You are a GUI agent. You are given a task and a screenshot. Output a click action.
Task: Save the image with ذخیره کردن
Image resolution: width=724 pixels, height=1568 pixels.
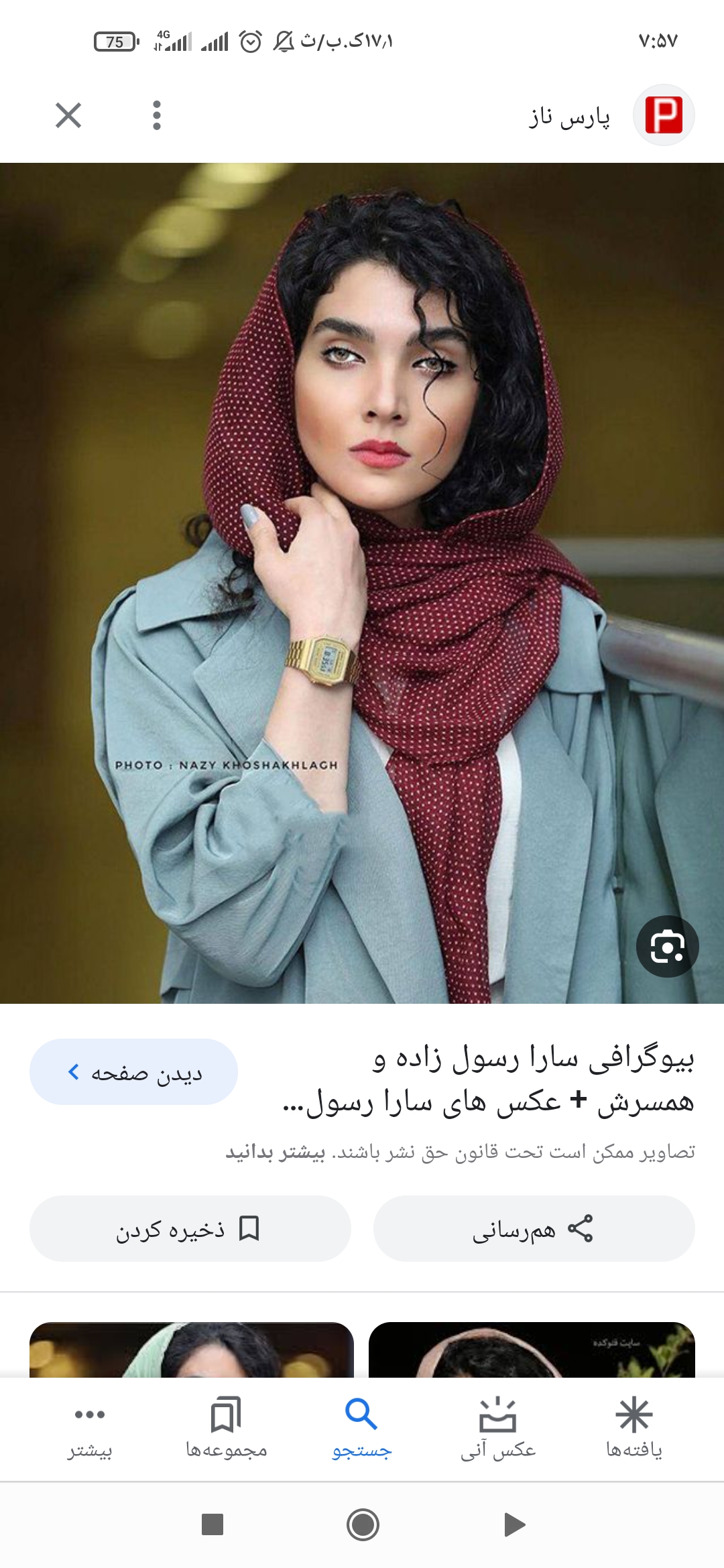(190, 1229)
